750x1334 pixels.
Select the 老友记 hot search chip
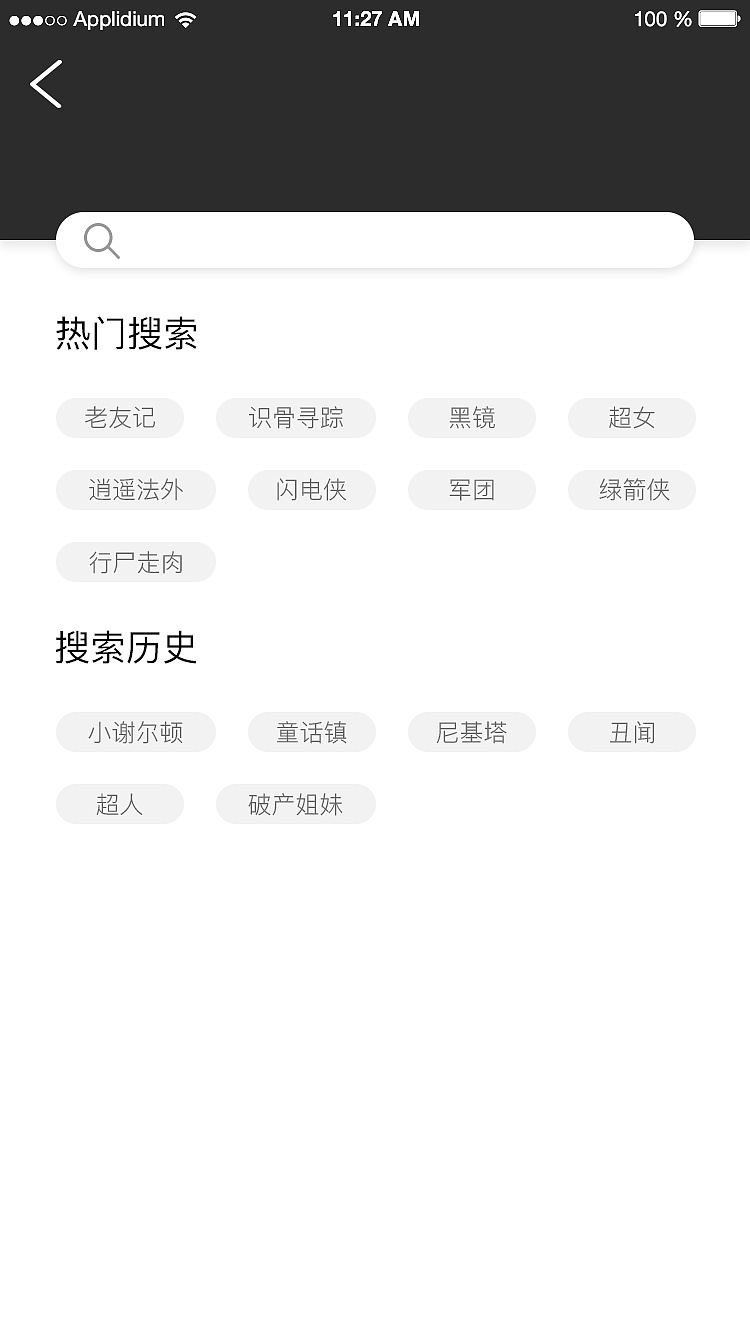click(x=120, y=418)
